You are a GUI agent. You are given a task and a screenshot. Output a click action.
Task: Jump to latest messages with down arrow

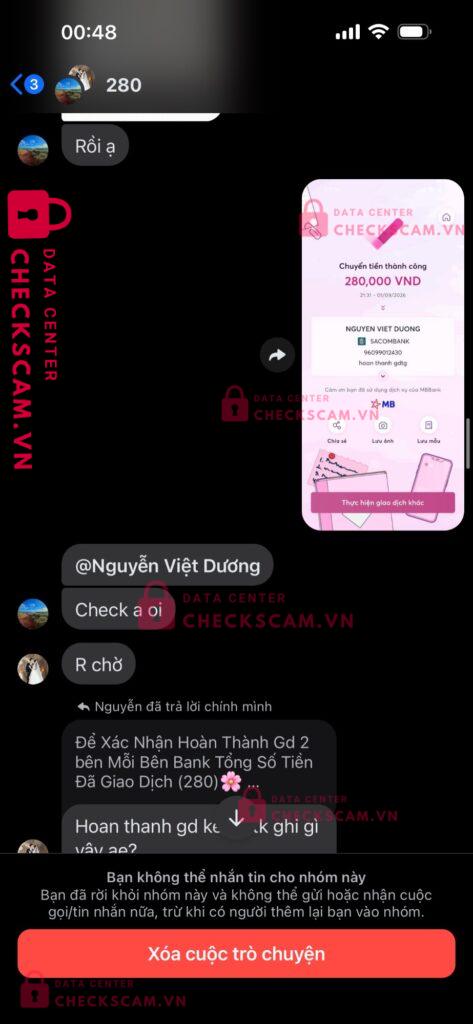click(236, 818)
